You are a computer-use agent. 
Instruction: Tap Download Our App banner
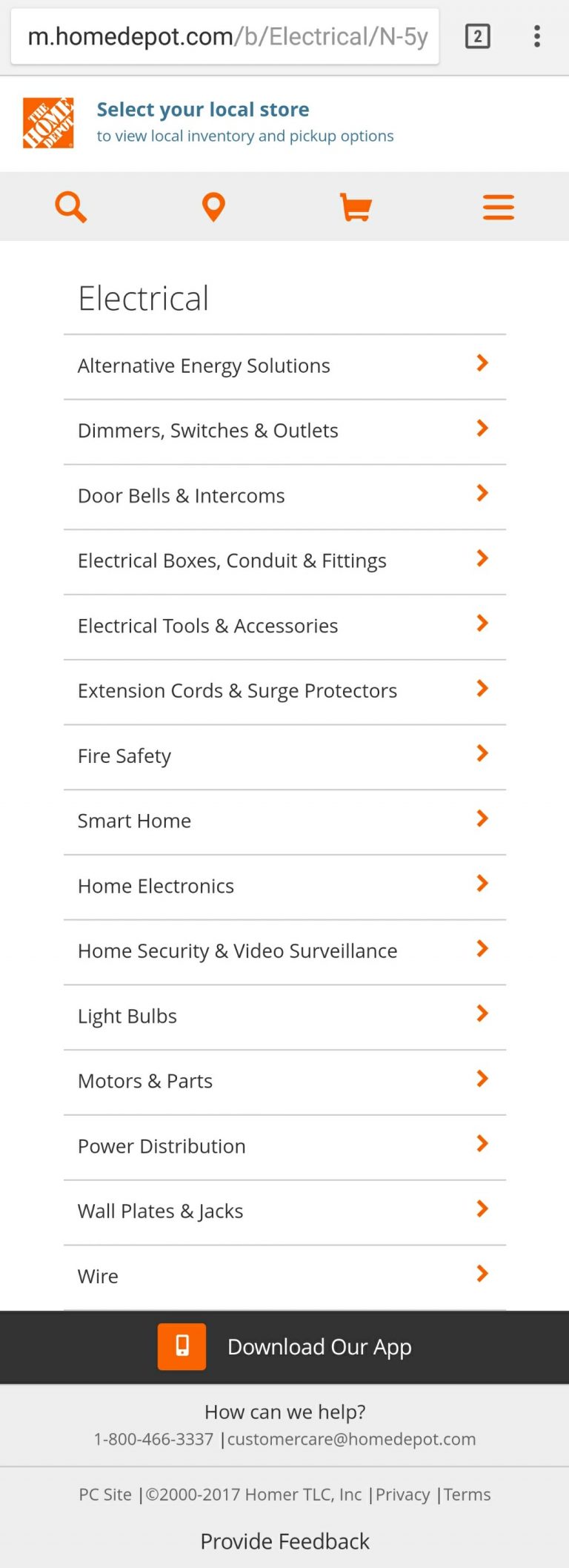[x=284, y=1347]
